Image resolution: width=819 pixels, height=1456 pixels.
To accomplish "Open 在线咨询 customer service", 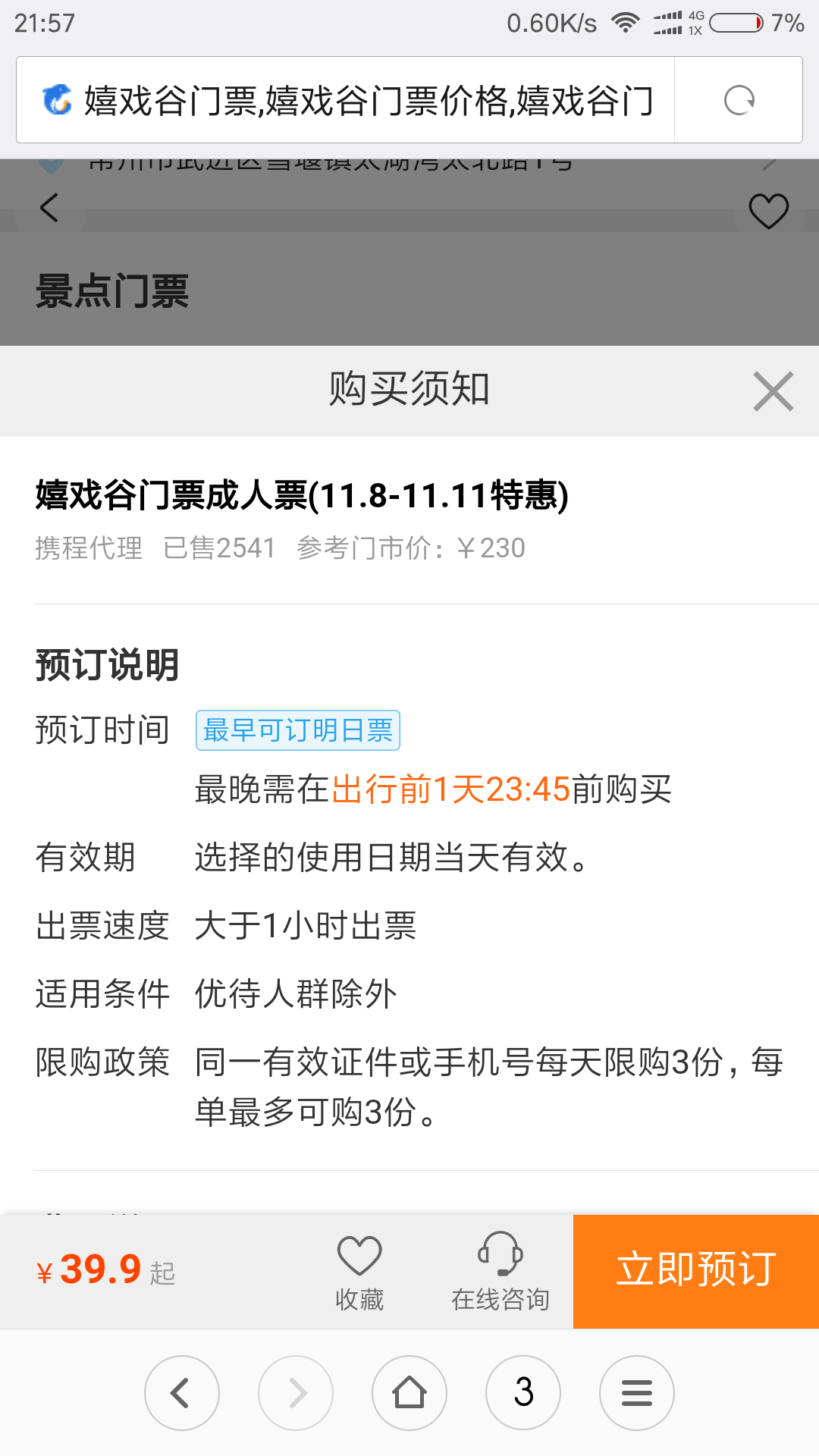I will [x=500, y=1271].
